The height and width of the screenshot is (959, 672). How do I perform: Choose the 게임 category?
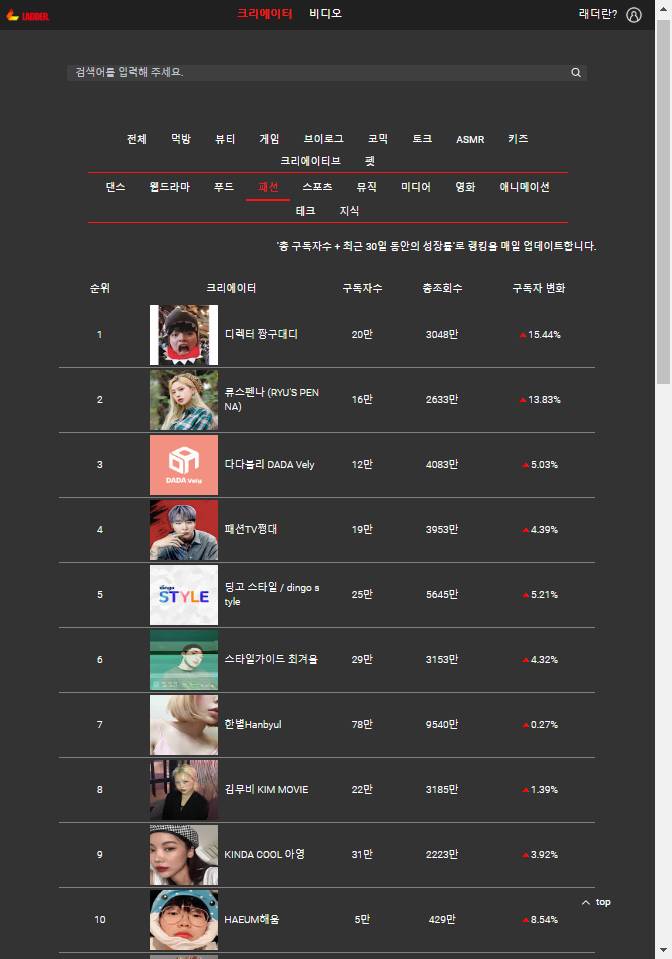pos(269,139)
